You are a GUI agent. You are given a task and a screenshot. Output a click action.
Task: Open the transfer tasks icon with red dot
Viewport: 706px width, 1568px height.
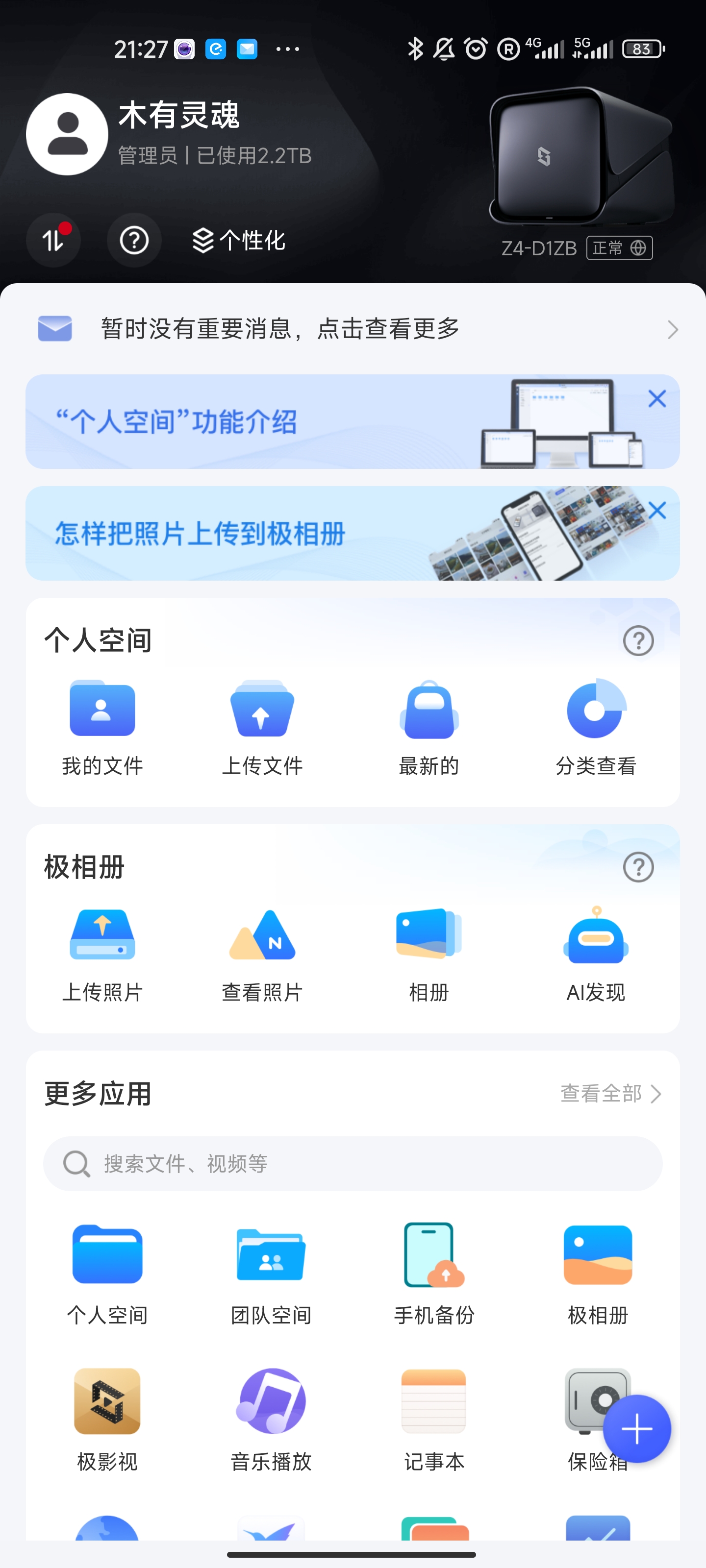click(x=53, y=241)
